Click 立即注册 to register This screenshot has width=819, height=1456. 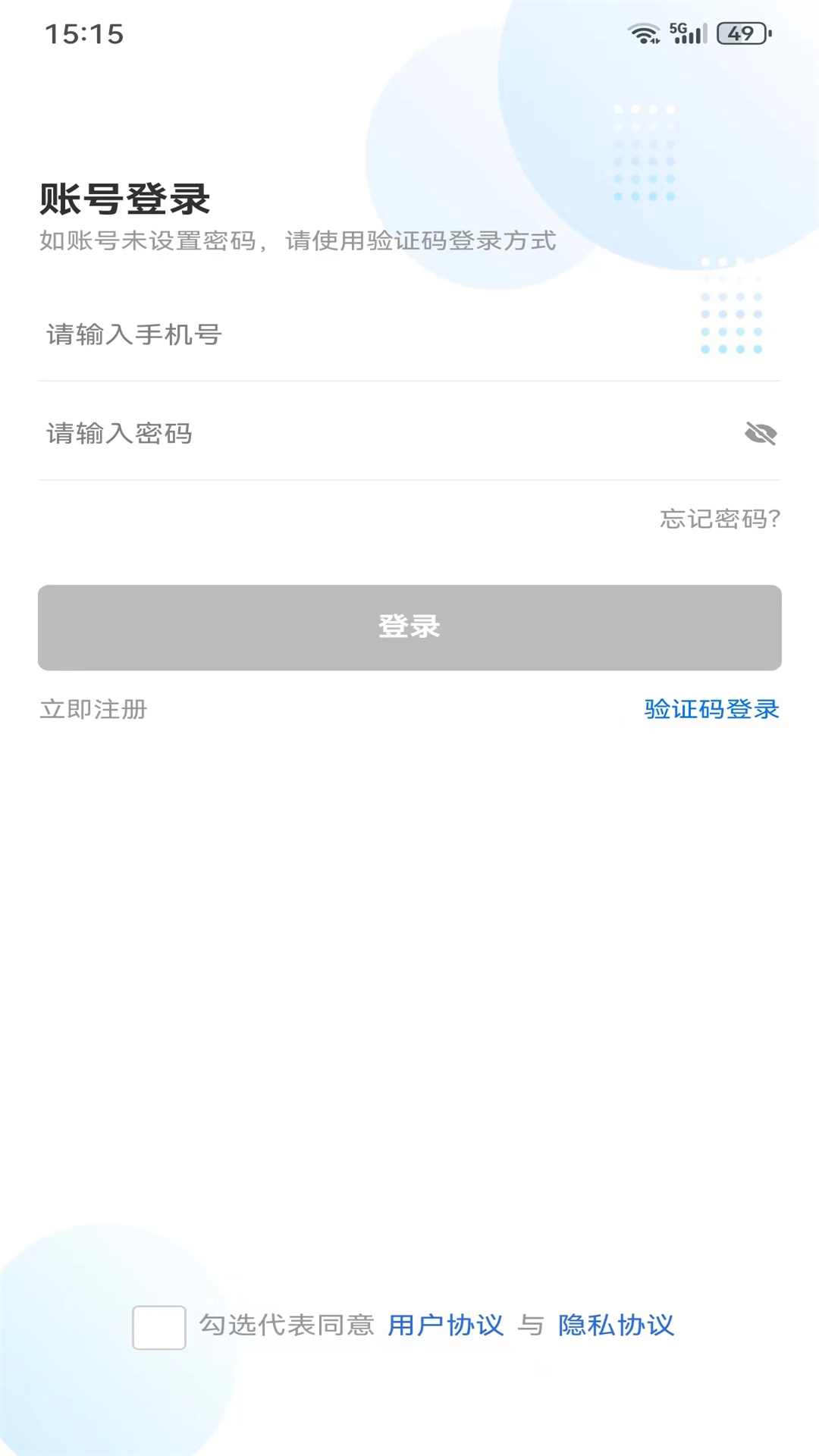[x=93, y=709]
